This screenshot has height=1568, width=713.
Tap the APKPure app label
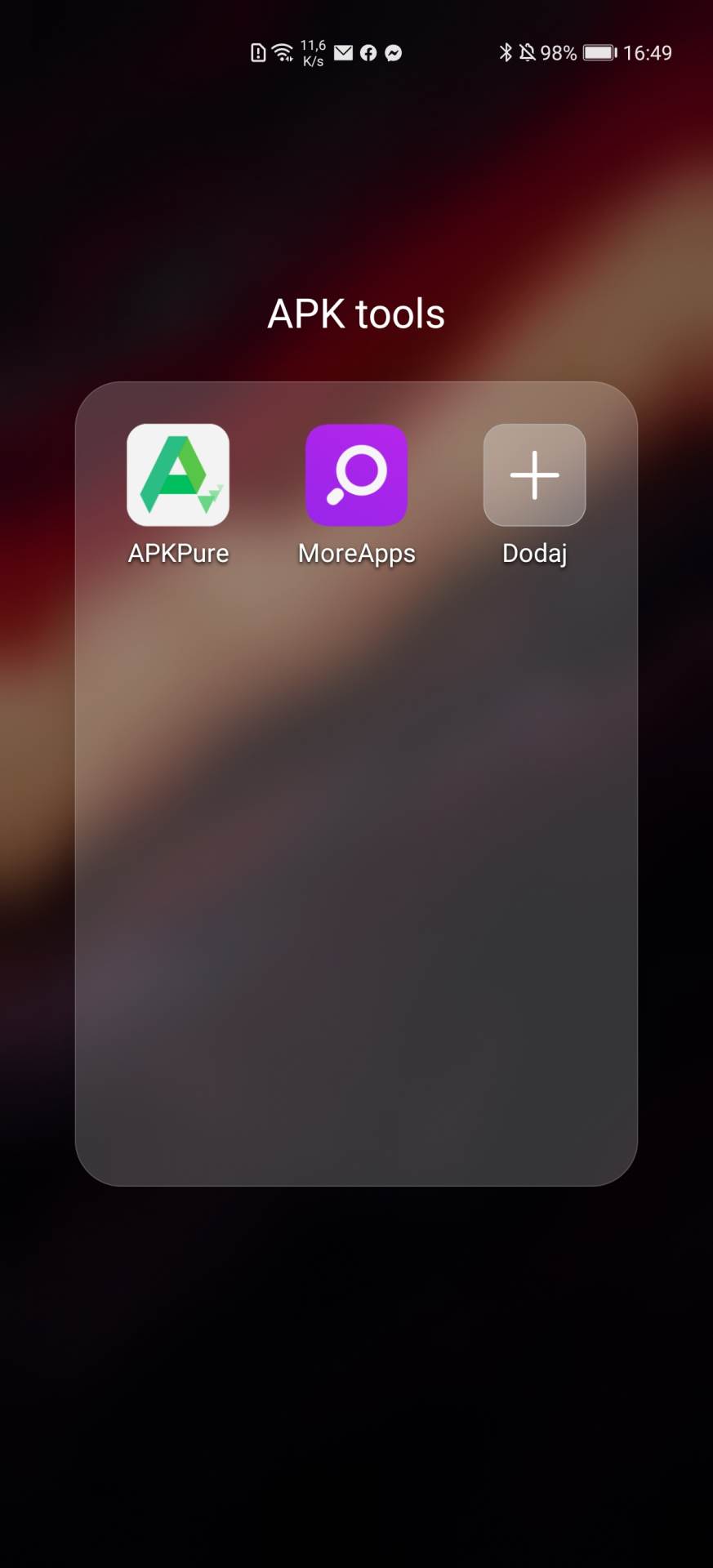point(179,553)
